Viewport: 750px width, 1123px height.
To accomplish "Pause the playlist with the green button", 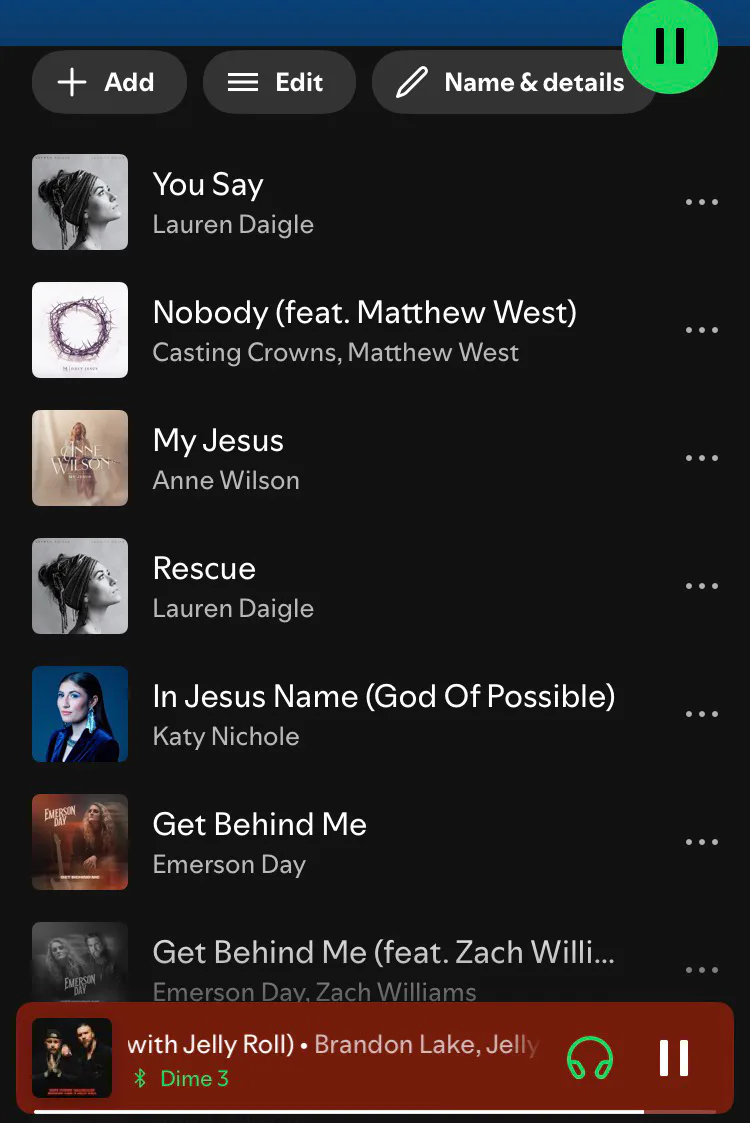I will [670, 46].
